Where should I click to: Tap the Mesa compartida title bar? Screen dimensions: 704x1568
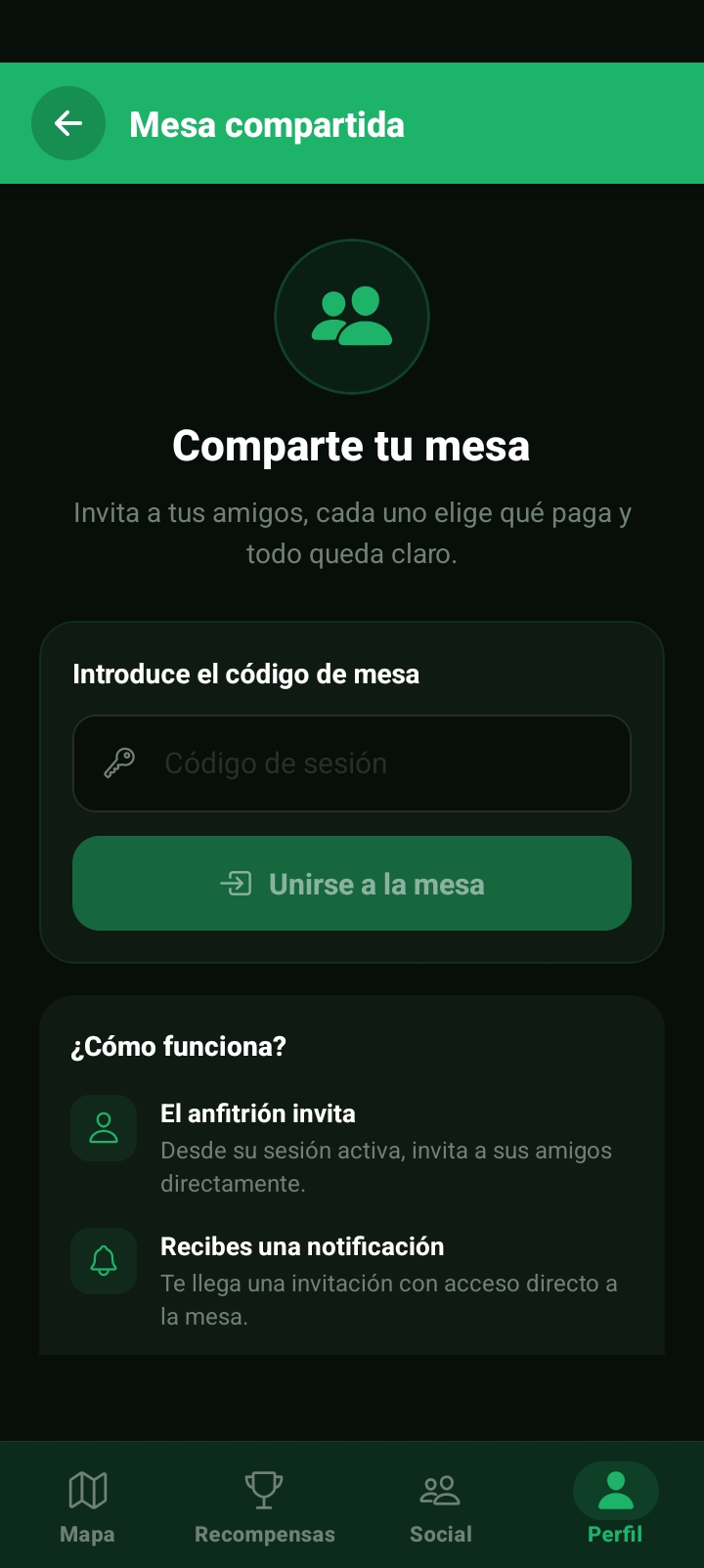tap(267, 123)
